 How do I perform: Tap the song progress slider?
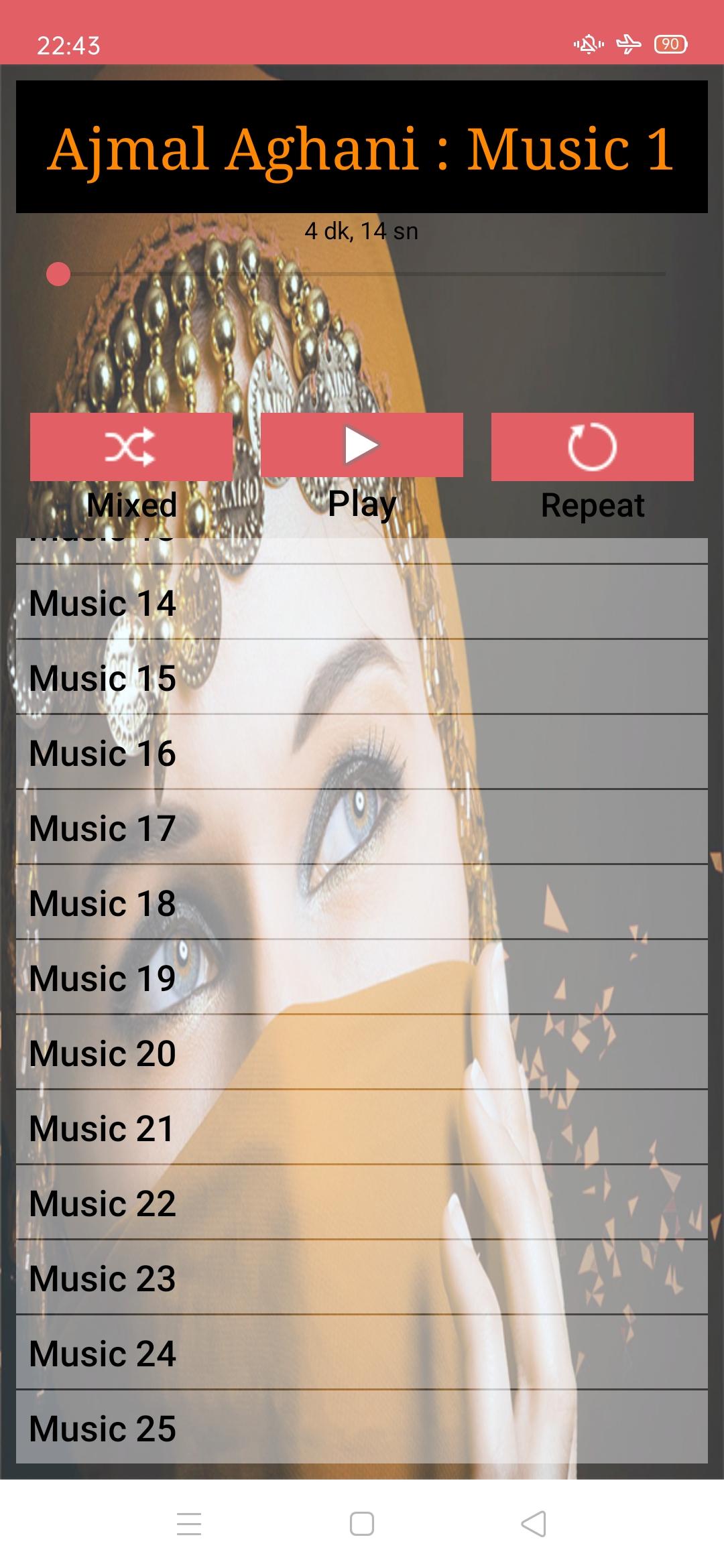coord(362,274)
